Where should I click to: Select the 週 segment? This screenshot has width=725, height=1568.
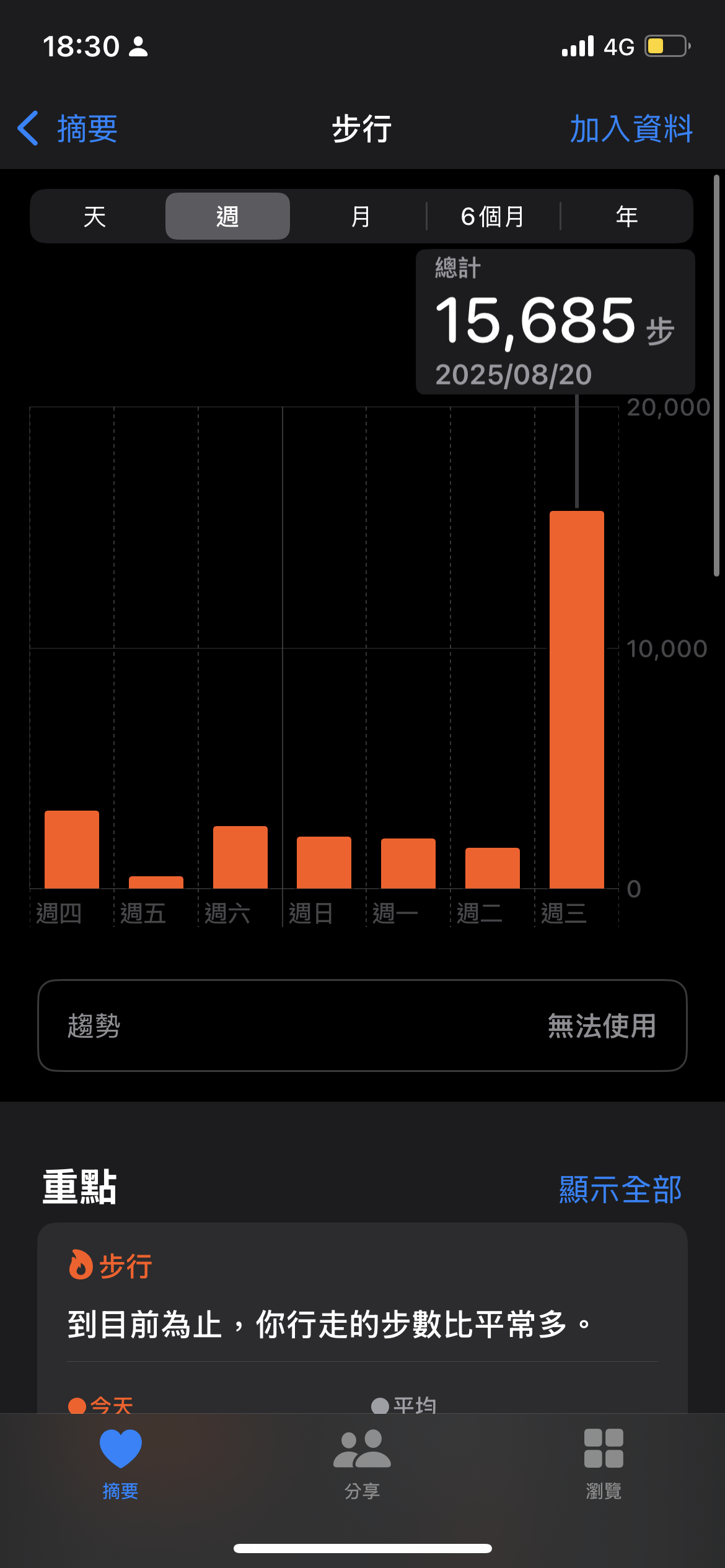click(227, 217)
